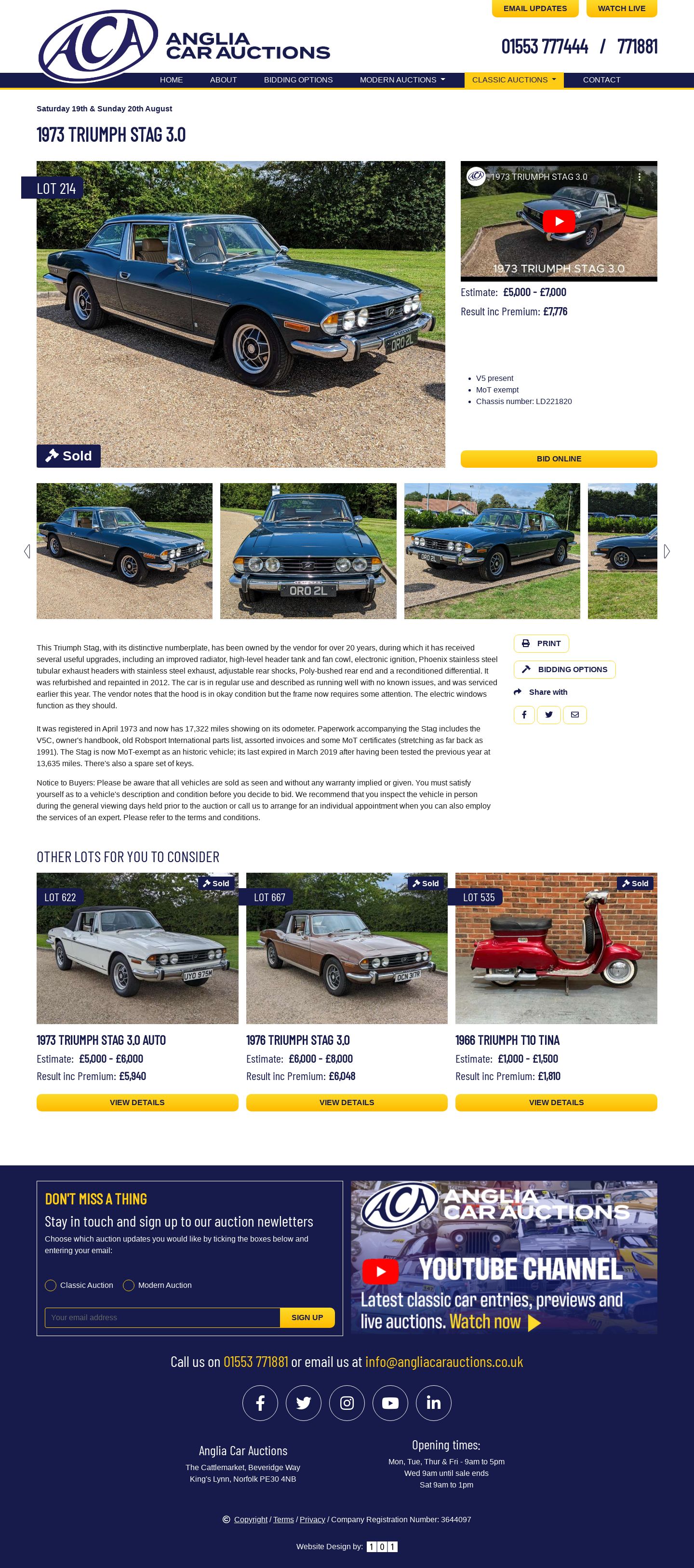694x1568 pixels.
Task: View details for Lot 622 Stag Auto
Action: coord(137,1102)
